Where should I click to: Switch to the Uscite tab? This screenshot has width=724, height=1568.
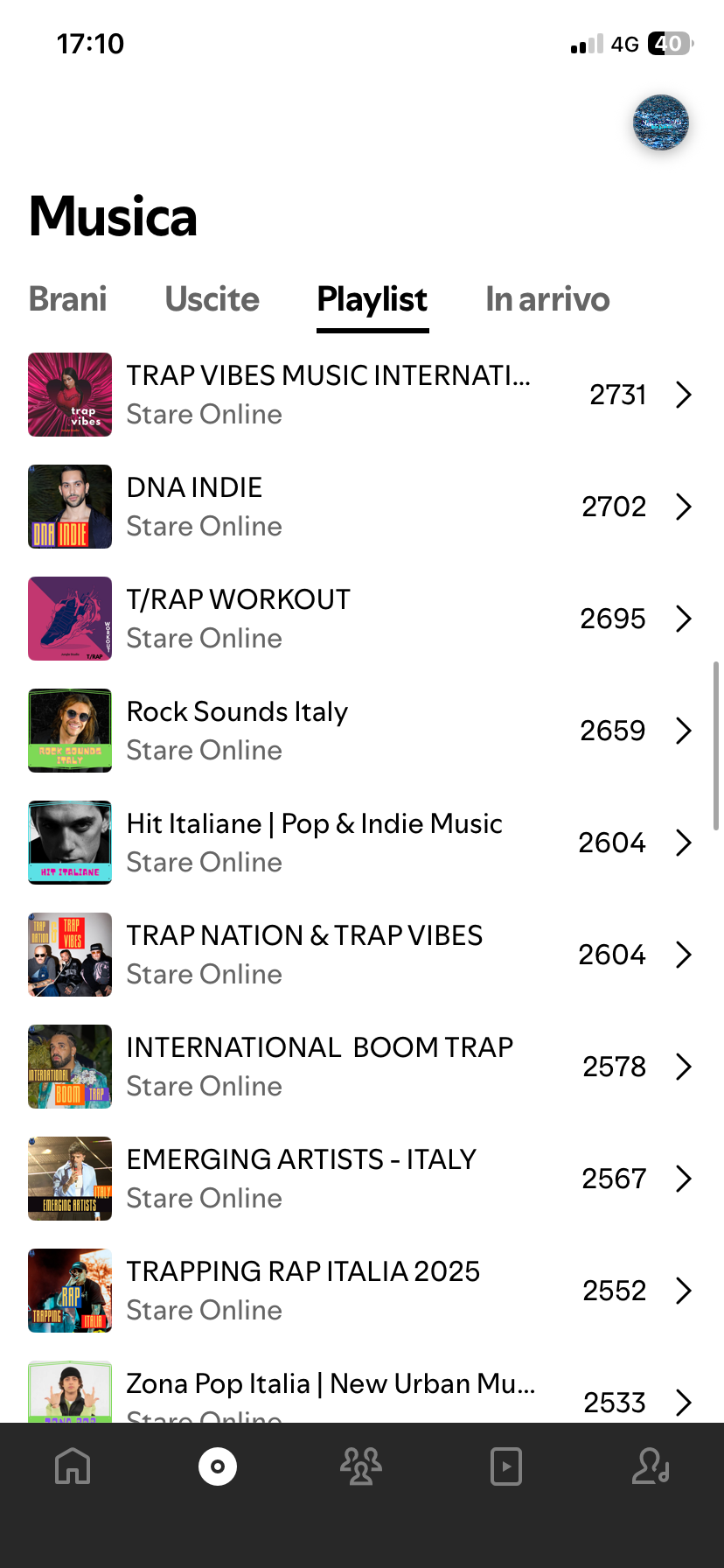(212, 299)
